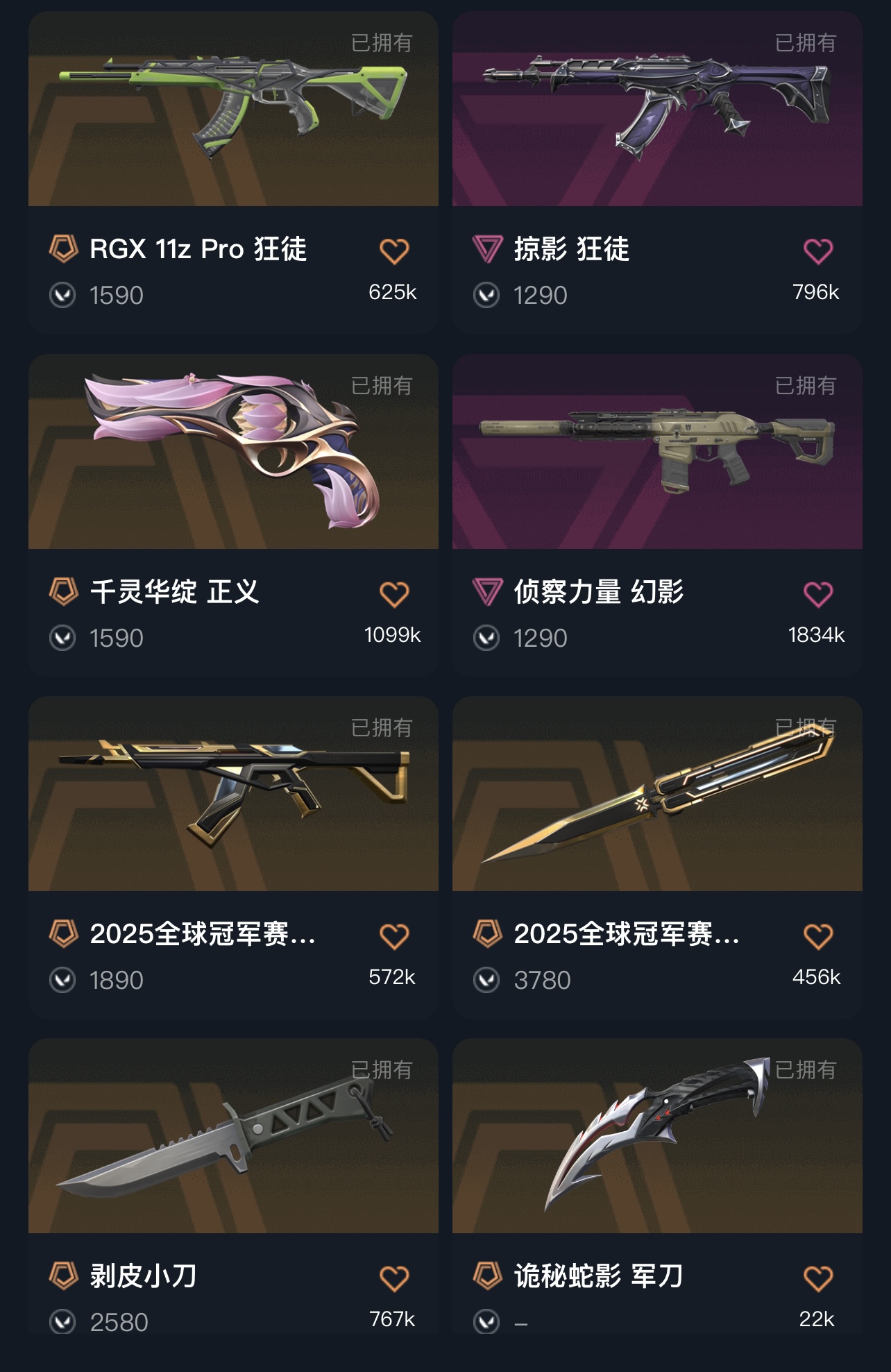
Task: Like the RGX 11z Pro 狂徒 skin
Action: pyautogui.click(x=394, y=251)
